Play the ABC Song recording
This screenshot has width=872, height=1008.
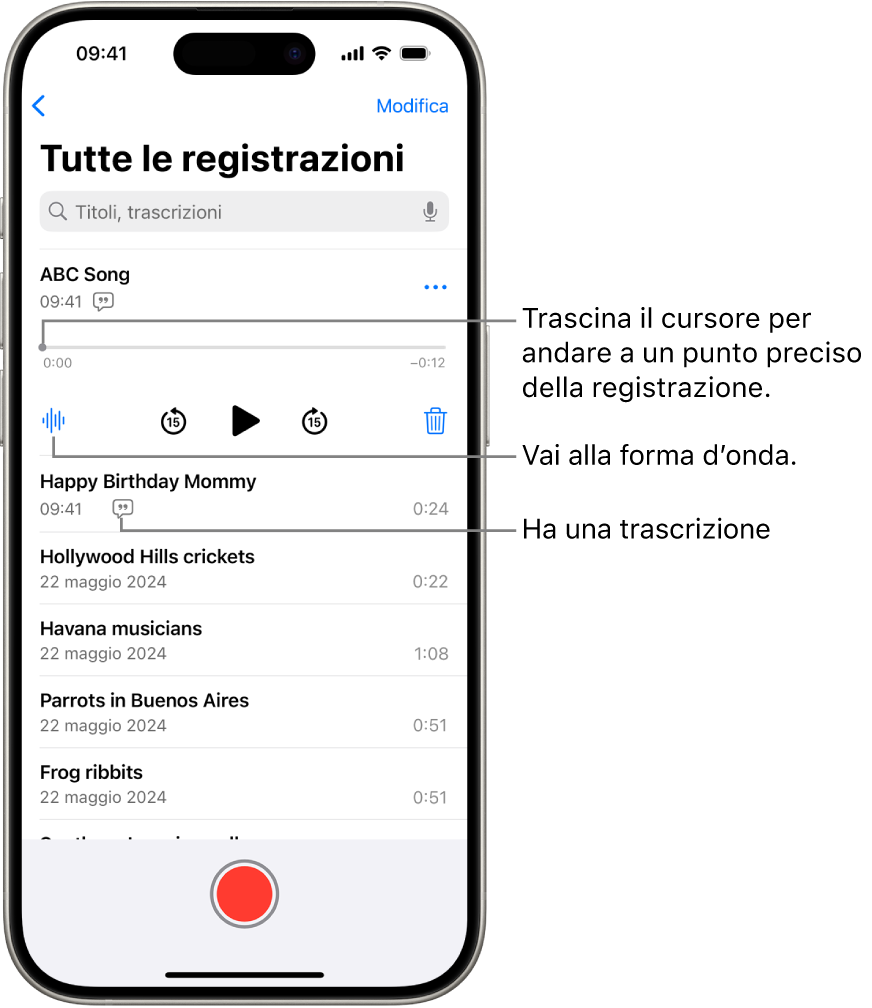[245, 421]
